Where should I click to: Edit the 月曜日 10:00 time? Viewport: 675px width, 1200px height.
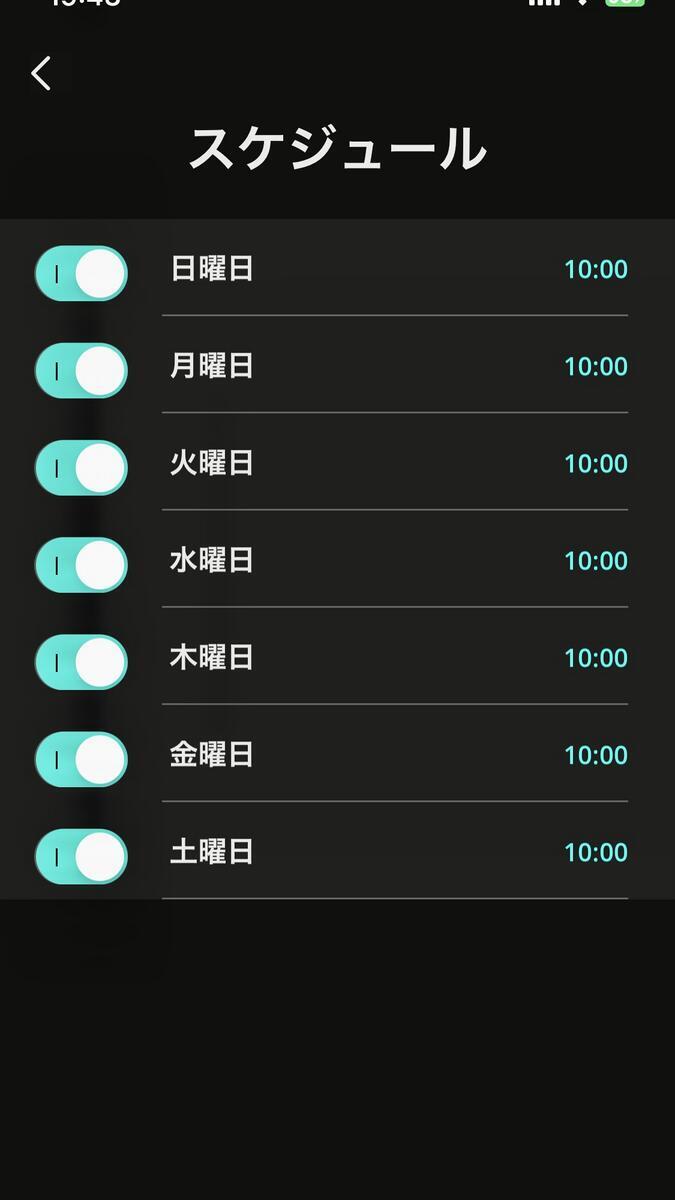(x=596, y=367)
